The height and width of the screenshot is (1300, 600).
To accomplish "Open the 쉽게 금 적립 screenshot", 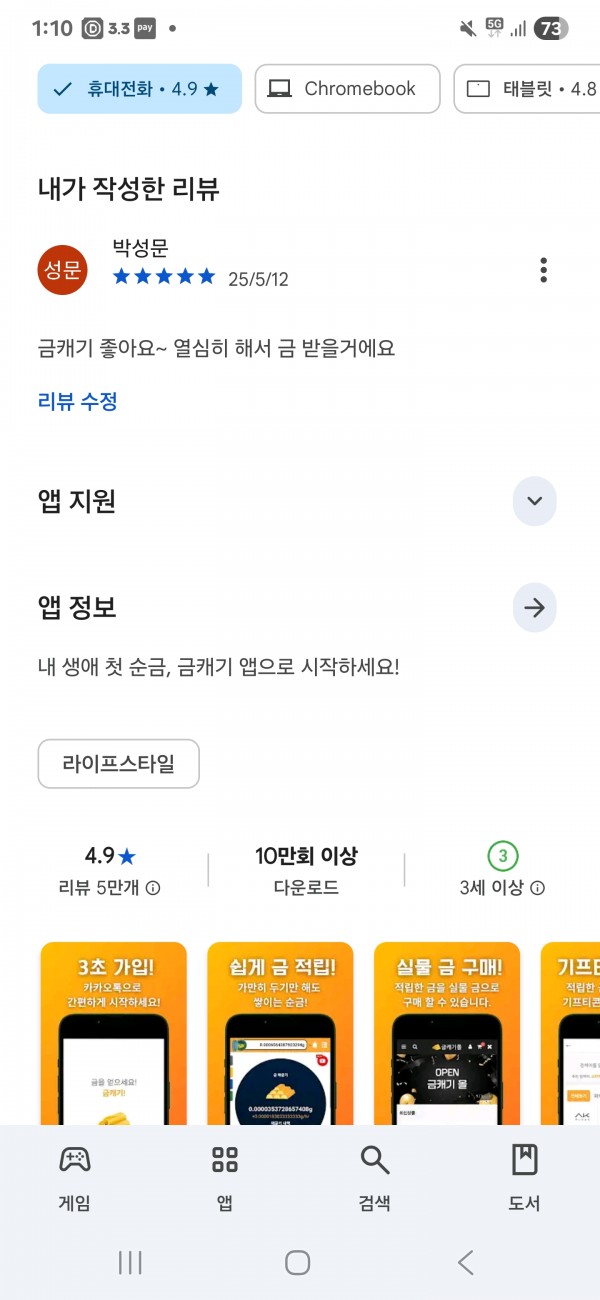I will [x=280, y=1033].
